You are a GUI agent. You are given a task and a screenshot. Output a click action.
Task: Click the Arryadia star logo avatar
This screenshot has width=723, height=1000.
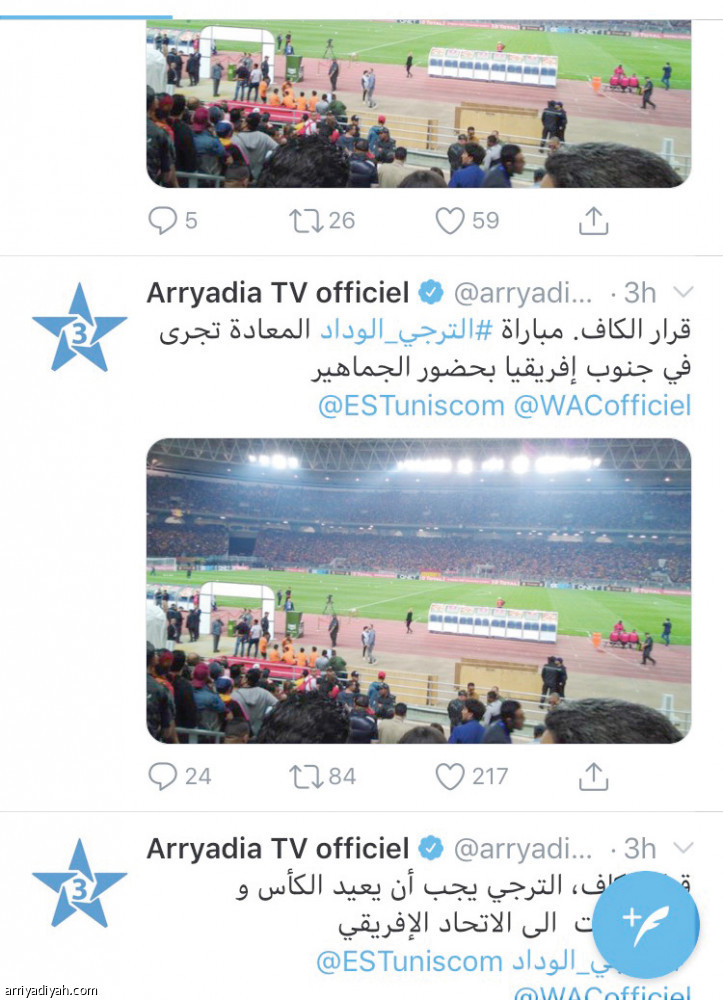[x=79, y=330]
